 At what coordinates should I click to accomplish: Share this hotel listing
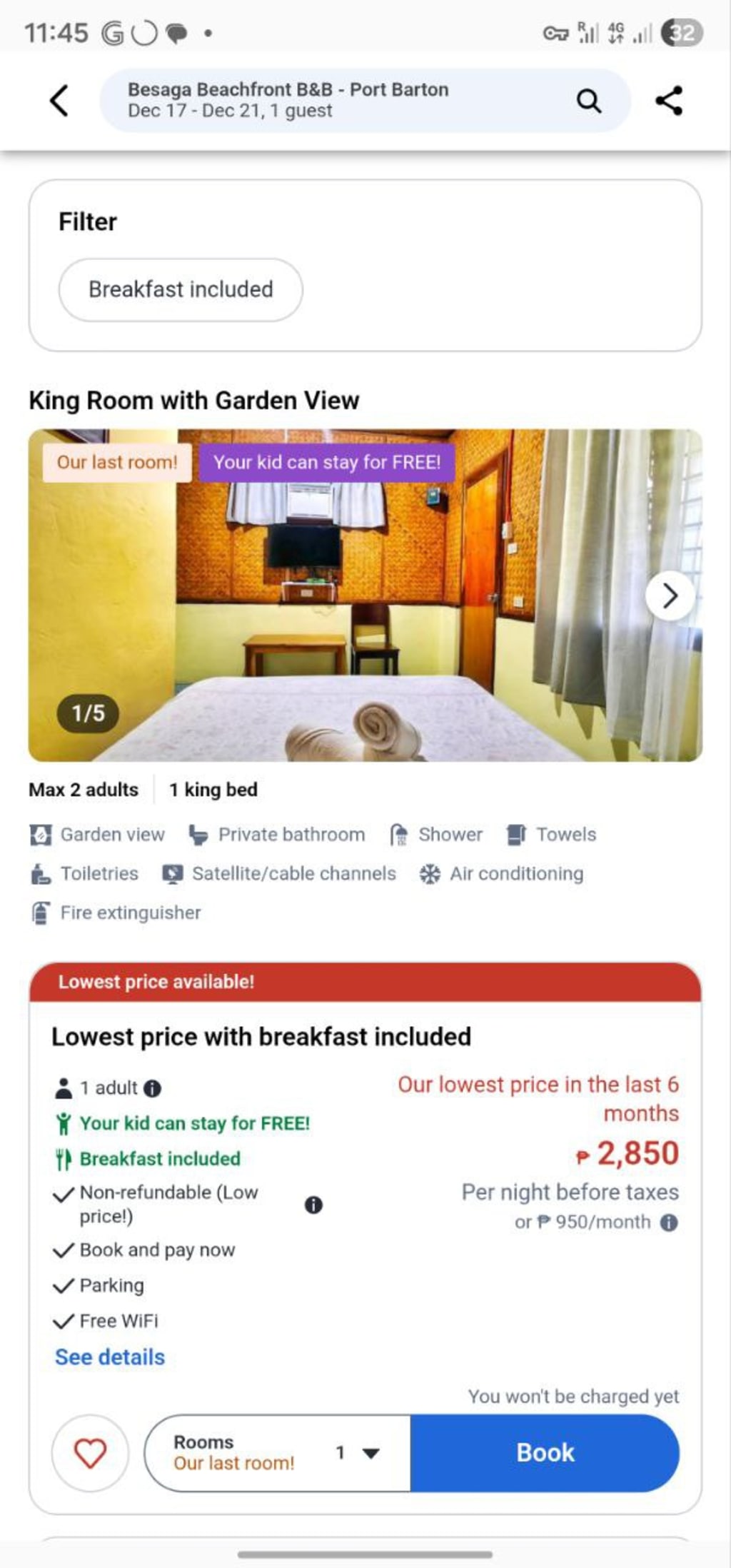669,101
